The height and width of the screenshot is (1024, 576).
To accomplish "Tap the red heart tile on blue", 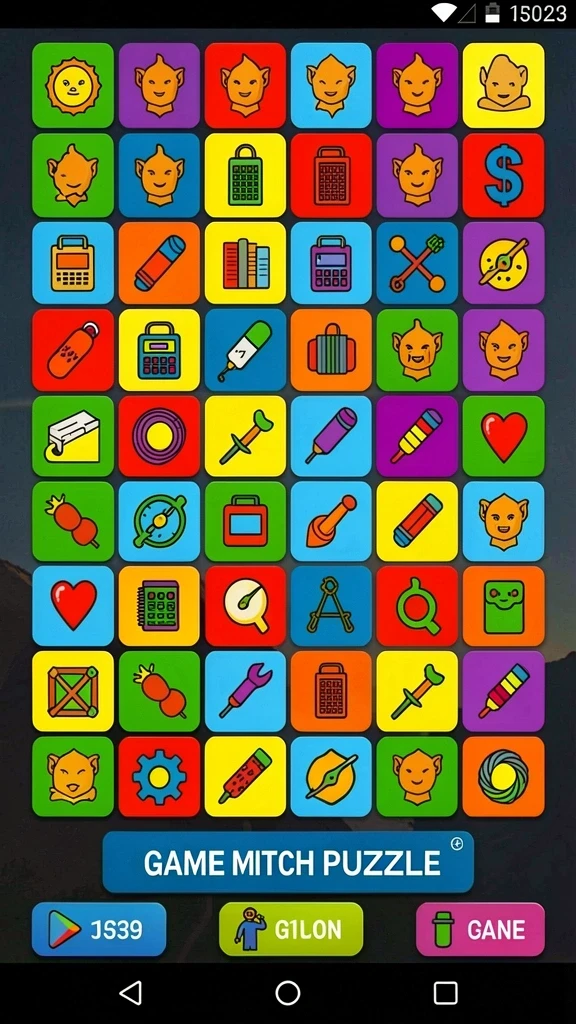I will click(72, 606).
